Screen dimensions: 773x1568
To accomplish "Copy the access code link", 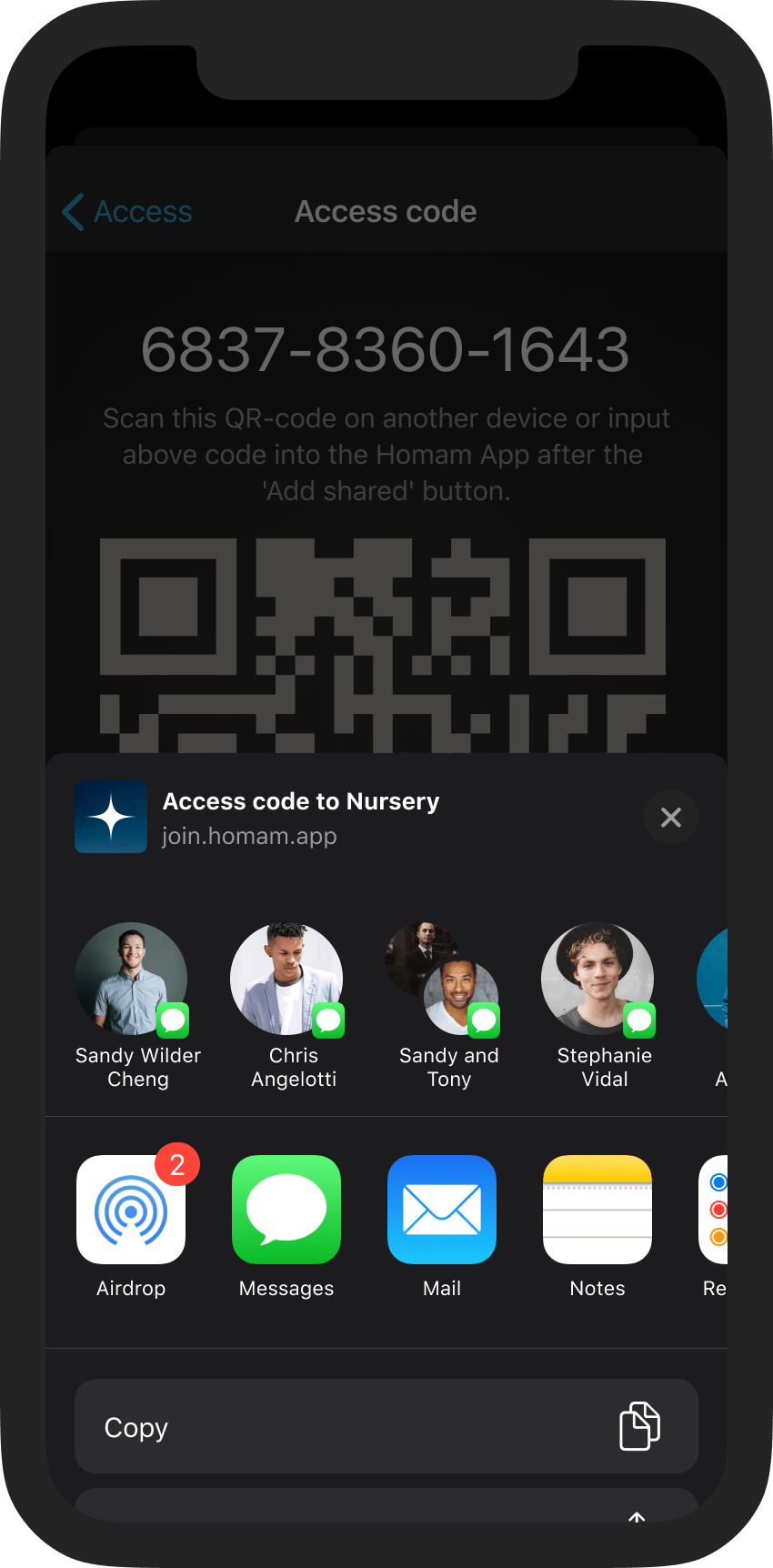I will tap(386, 1426).
